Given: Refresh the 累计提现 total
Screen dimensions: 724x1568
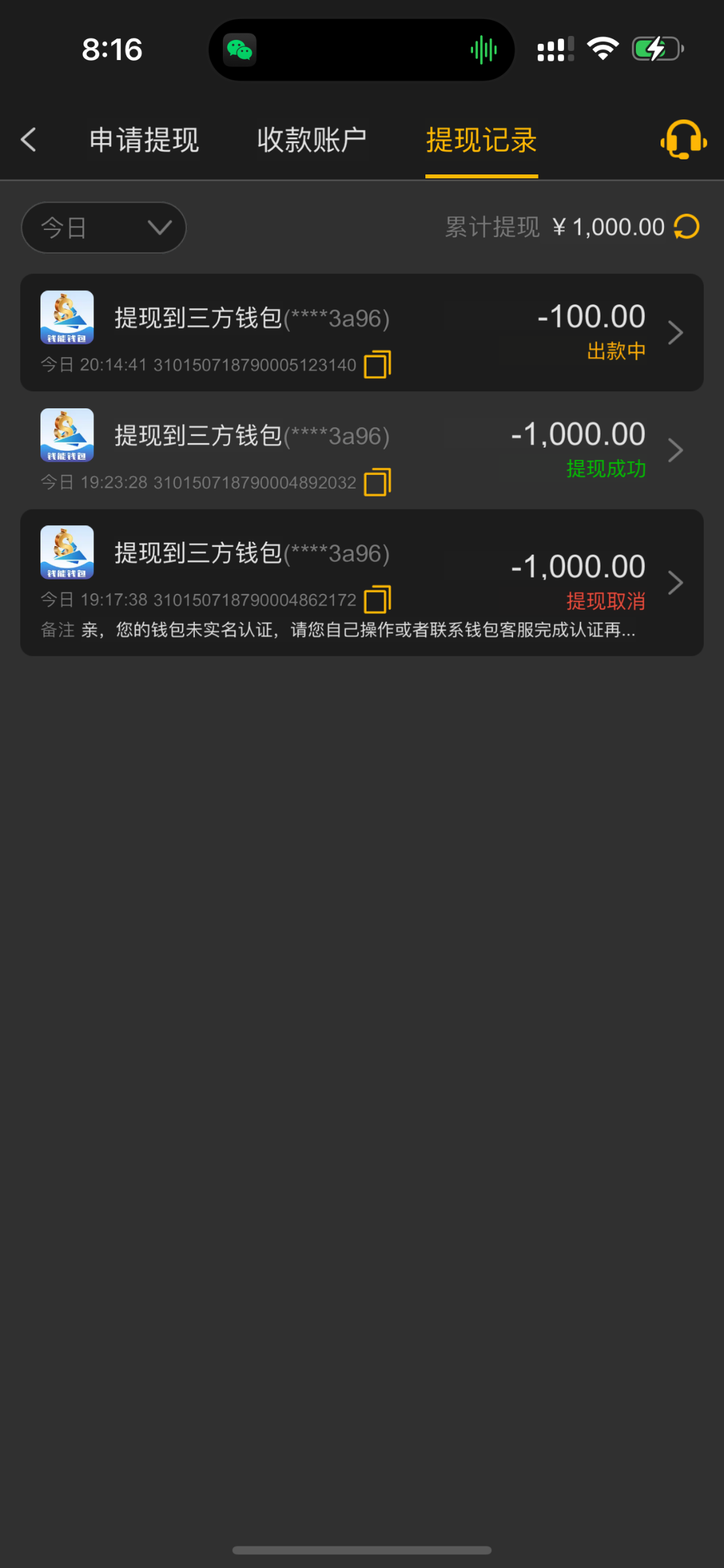Looking at the screenshot, I should pyautogui.click(x=687, y=227).
